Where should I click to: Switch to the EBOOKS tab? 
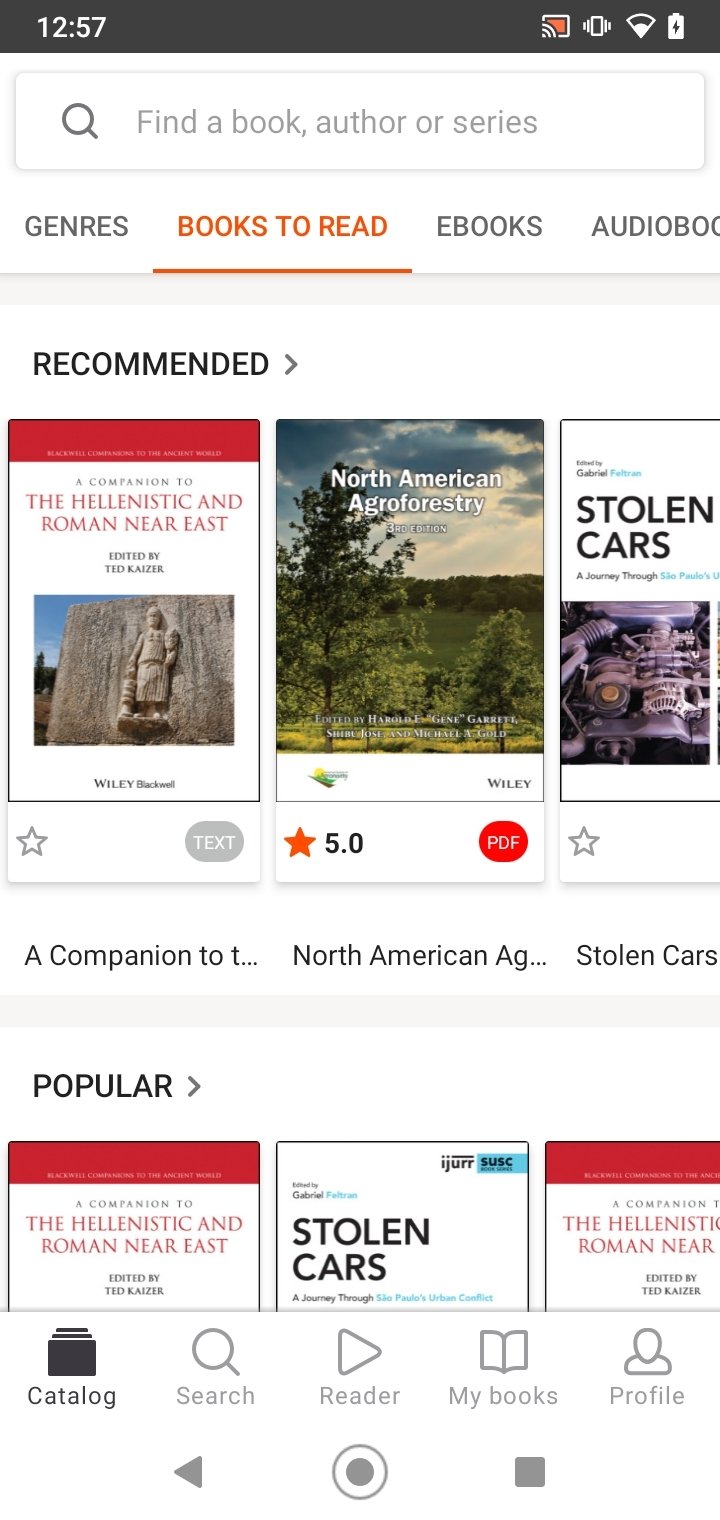[x=489, y=227]
